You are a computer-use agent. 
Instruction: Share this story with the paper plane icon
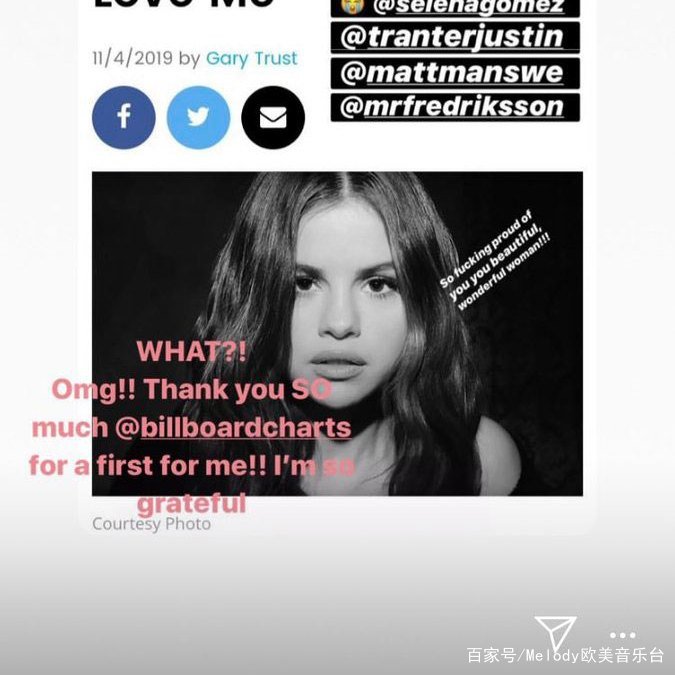pos(555,631)
